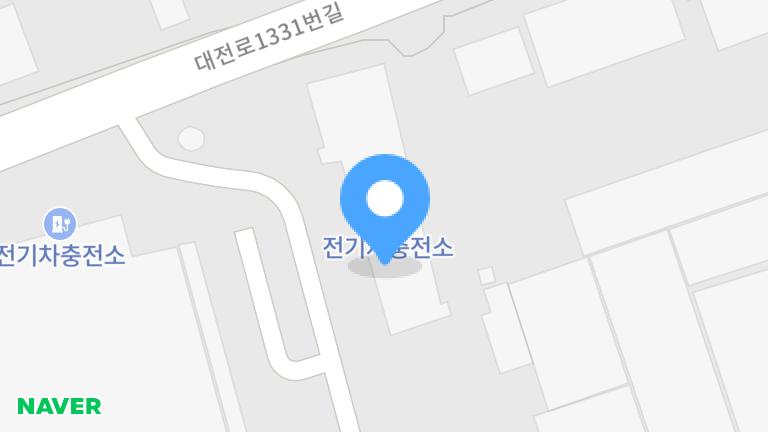Open the left 전기차충전소 charging station icon
The image size is (768, 432).
point(60,222)
